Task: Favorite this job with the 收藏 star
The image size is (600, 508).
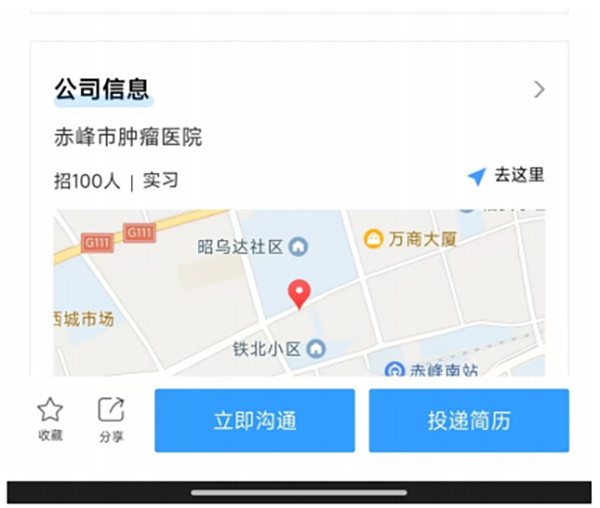Action: 50,418
